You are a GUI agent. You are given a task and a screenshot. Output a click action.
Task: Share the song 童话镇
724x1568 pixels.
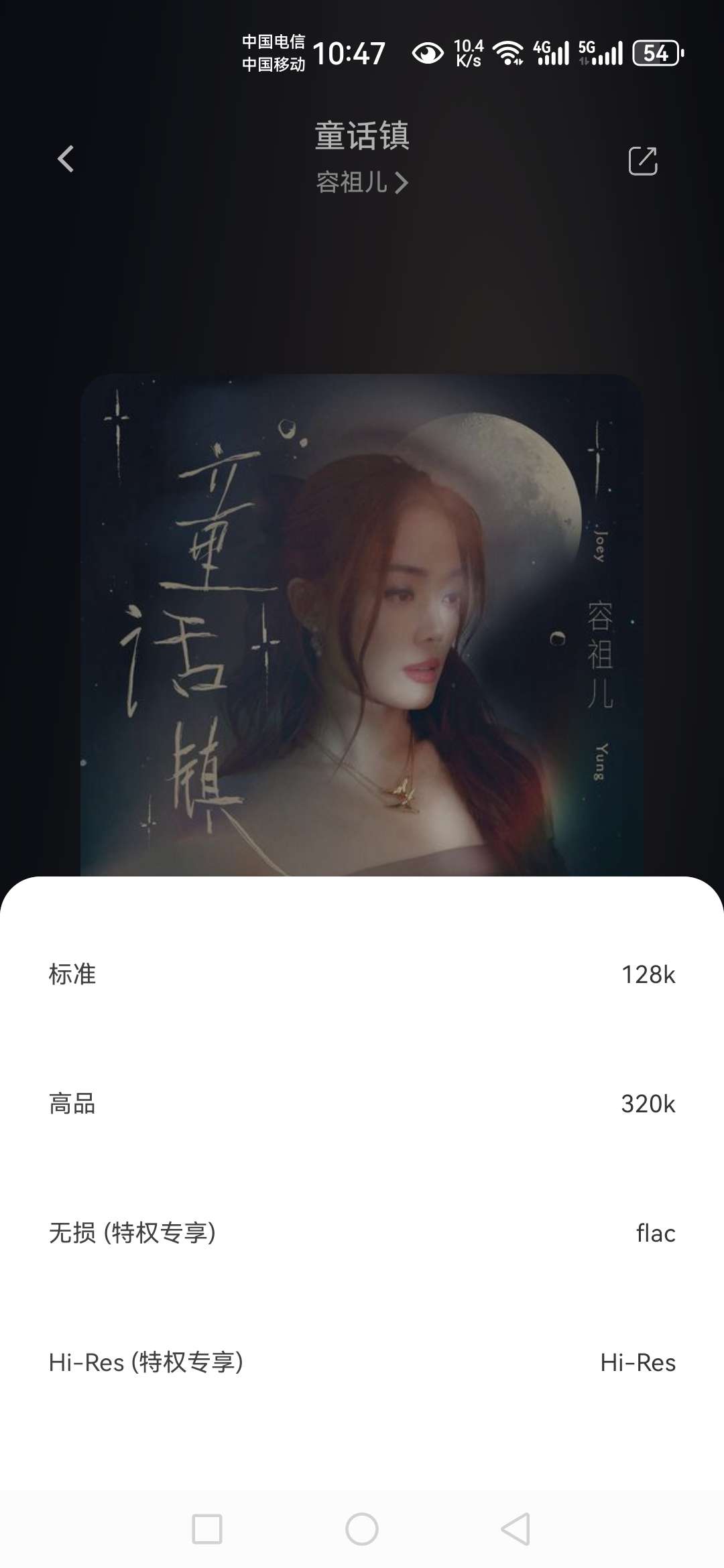(642, 161)
